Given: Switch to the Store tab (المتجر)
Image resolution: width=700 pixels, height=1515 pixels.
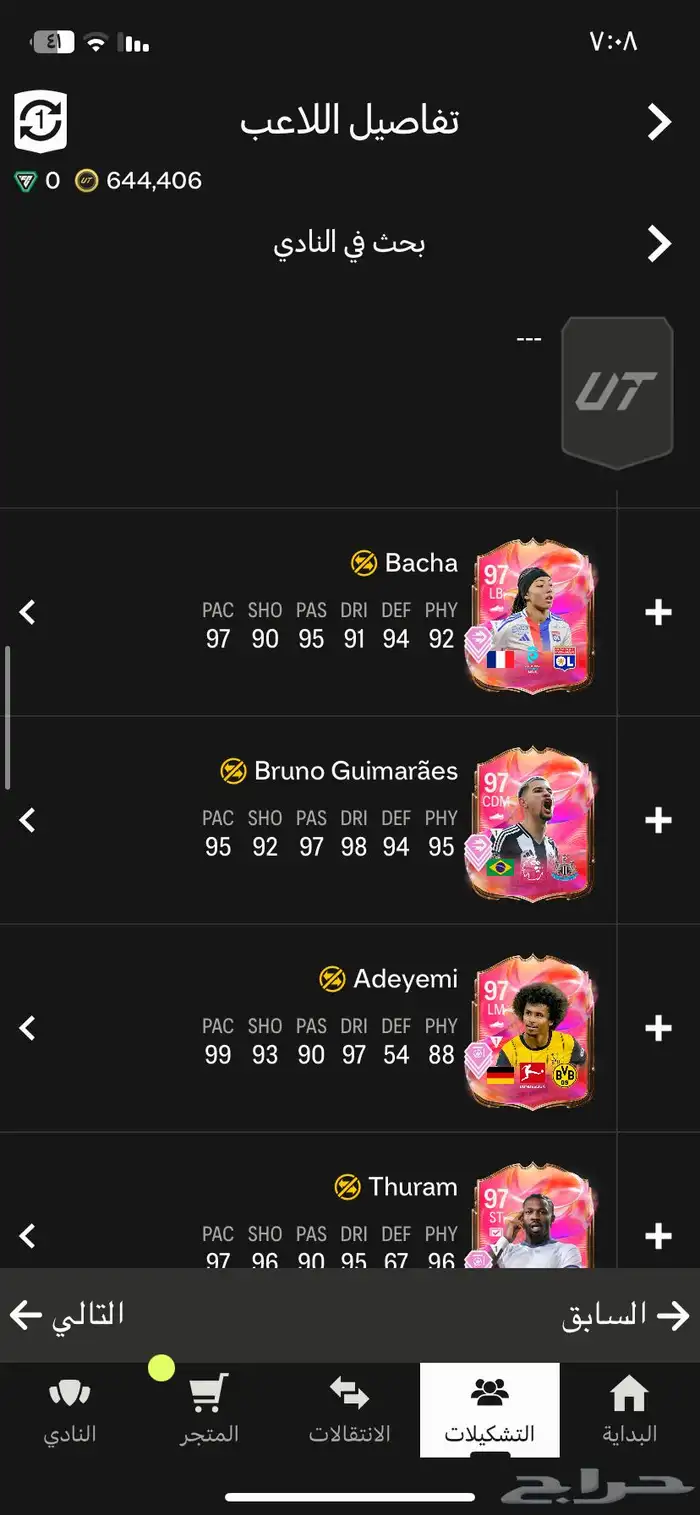Looking at the screenshot, I should 209,1410.
